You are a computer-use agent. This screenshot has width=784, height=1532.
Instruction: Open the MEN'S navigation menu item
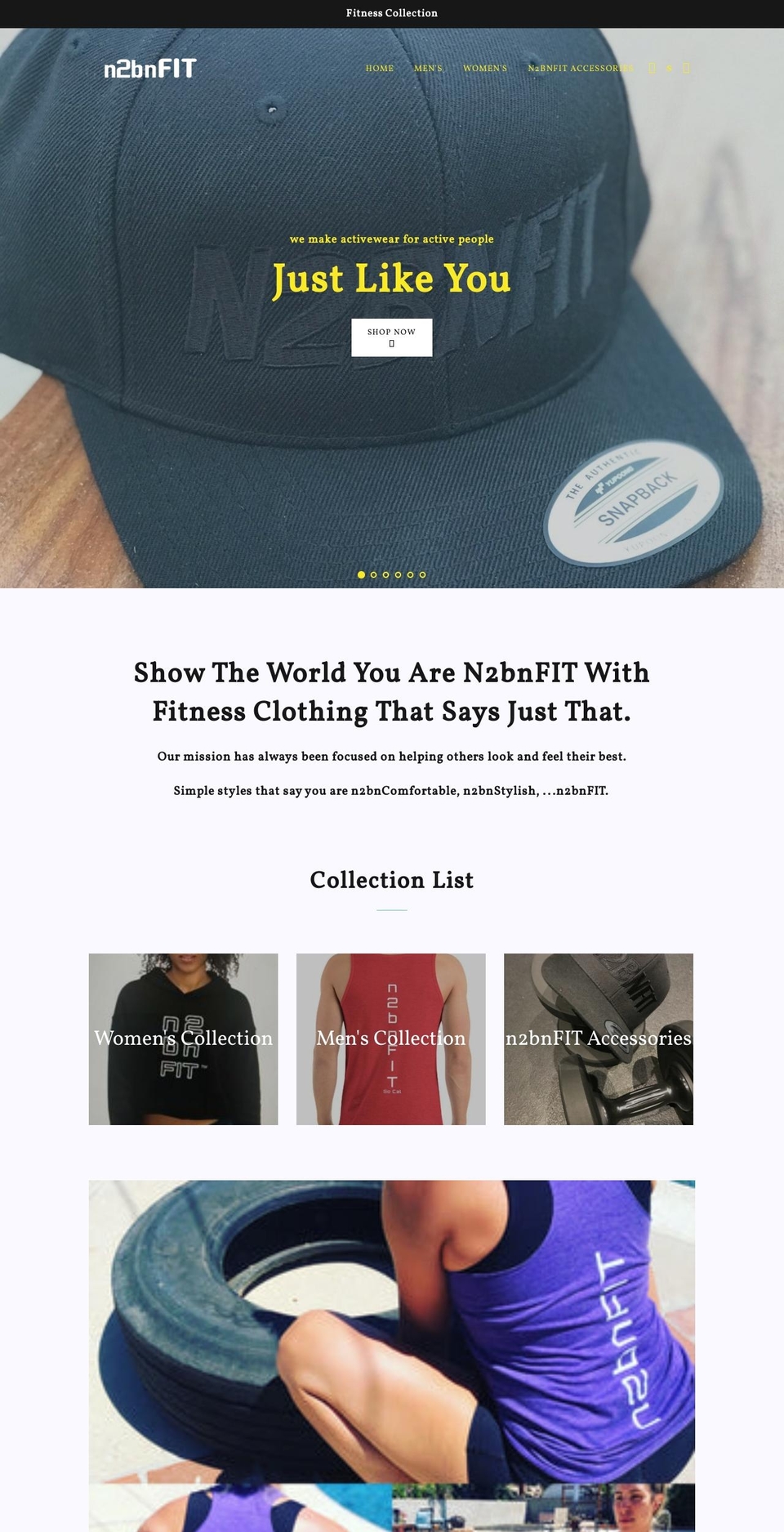(x=429, y=69)
